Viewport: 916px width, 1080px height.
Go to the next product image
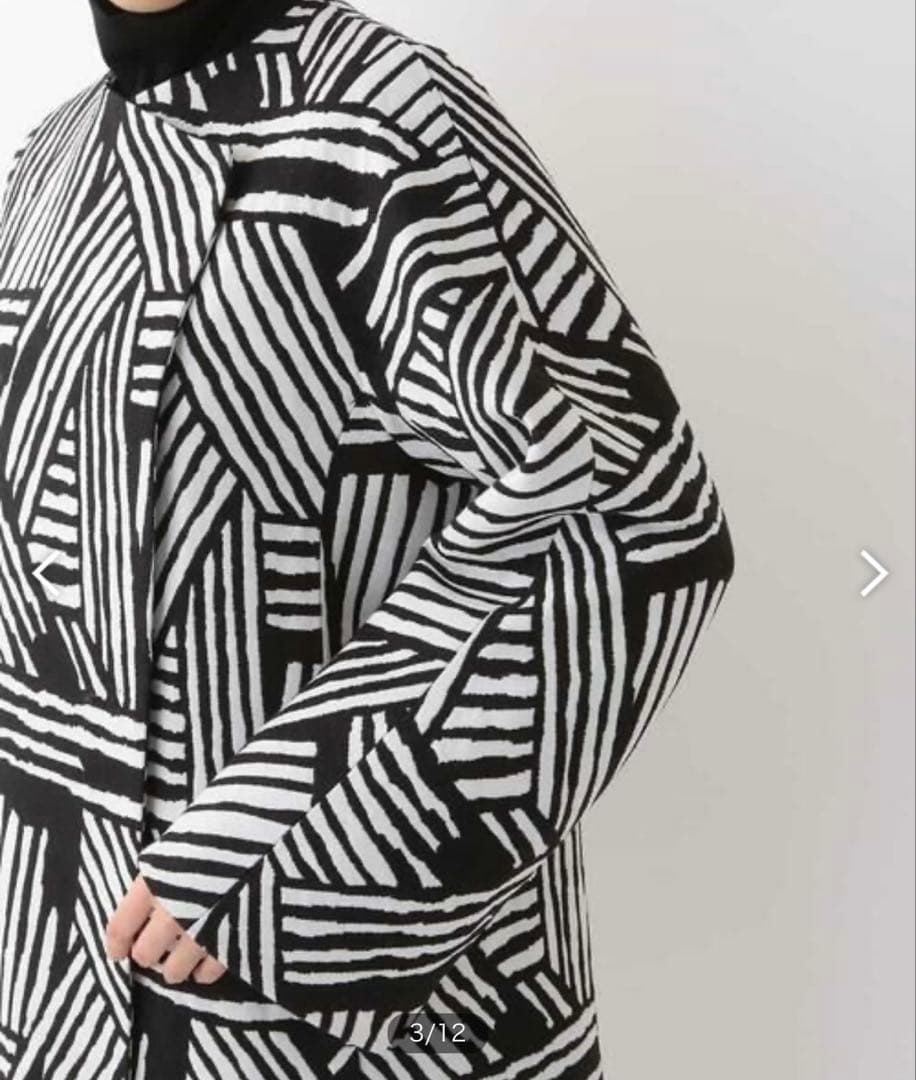[x=873, y=573]
